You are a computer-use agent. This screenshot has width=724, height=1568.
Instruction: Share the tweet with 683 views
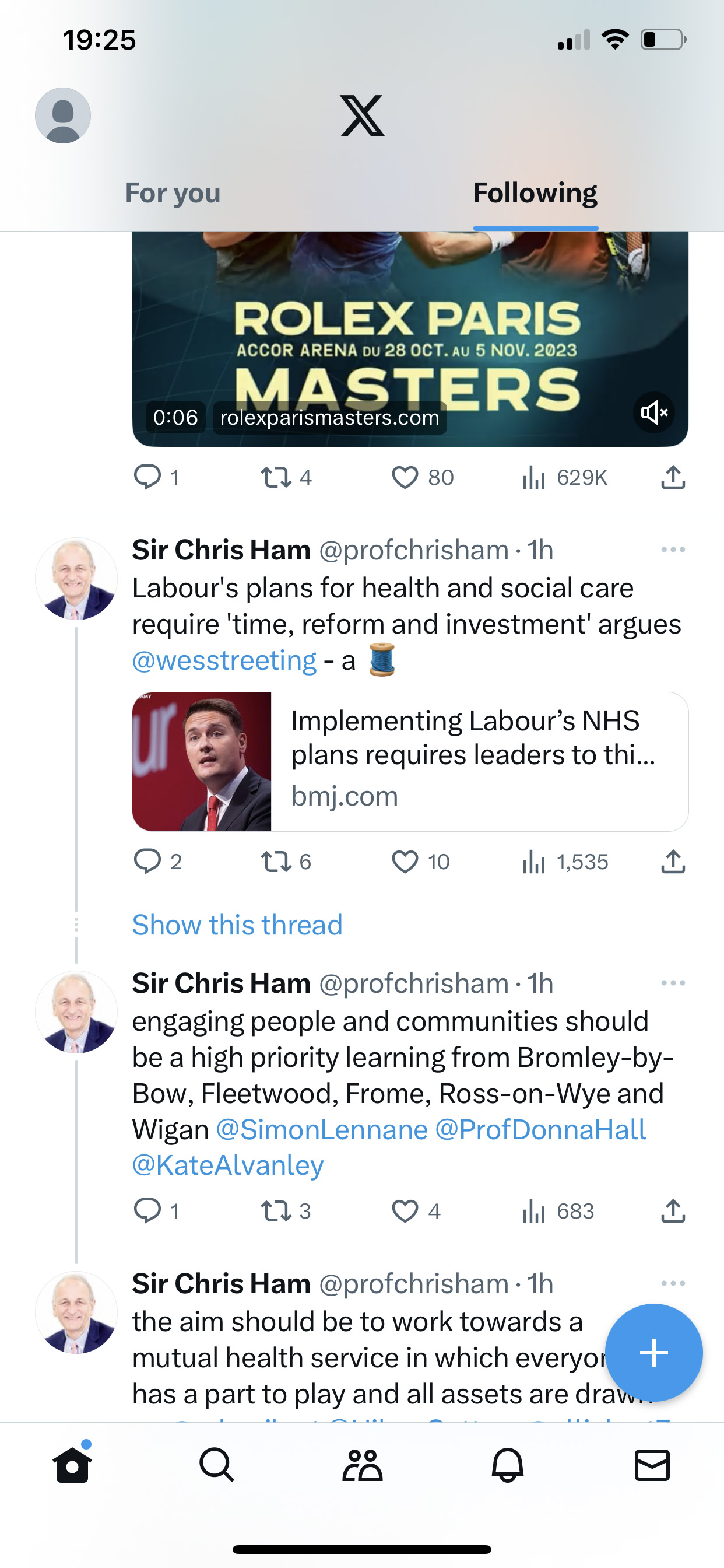(673, 1212)
